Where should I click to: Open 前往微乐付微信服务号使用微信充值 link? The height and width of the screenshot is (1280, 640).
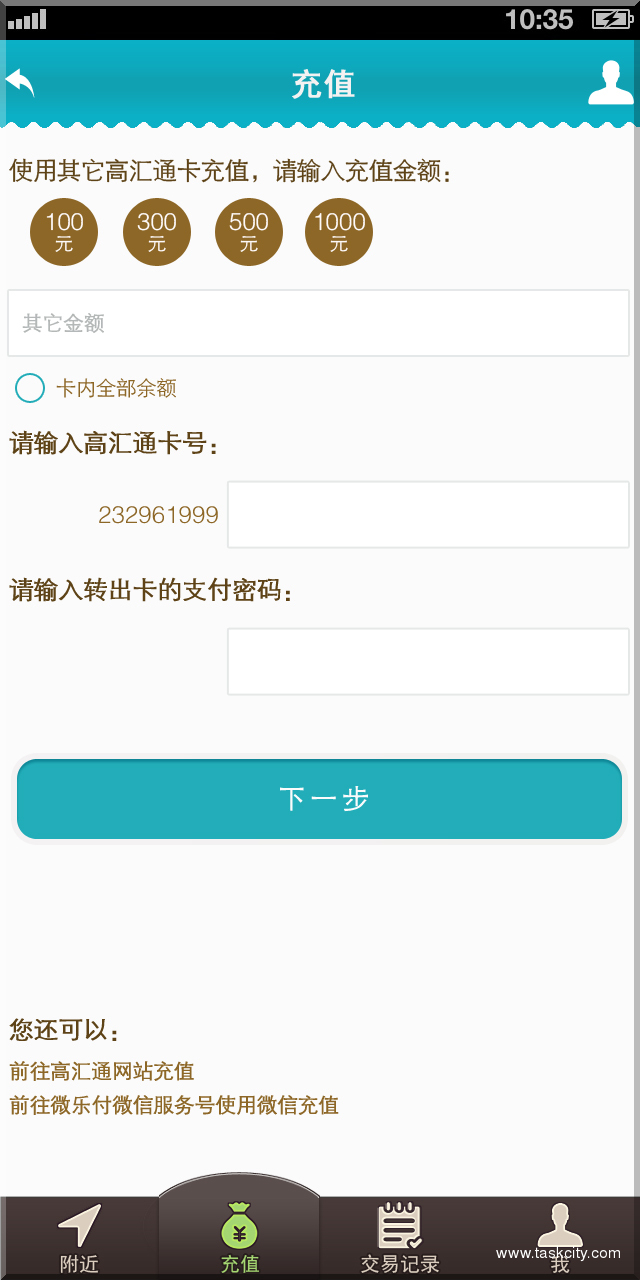coord(174,1105)
